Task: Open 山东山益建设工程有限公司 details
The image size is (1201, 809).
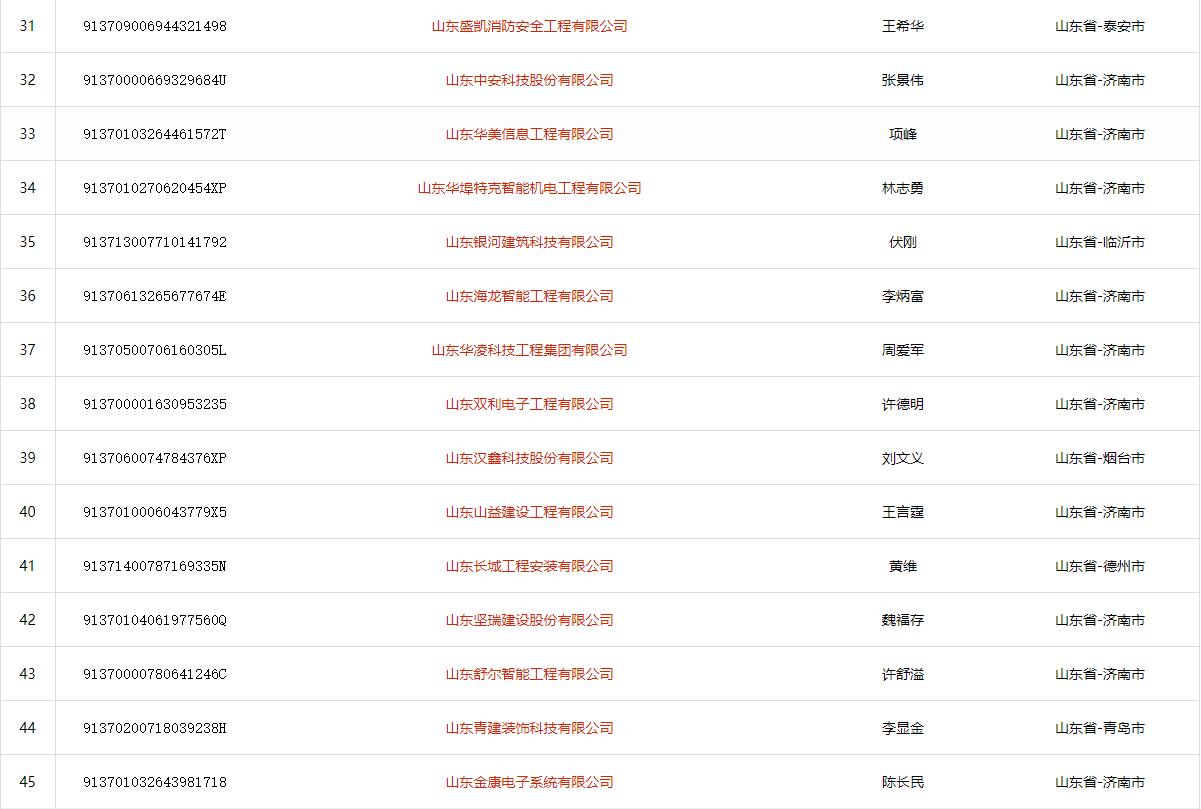Action: [x=529, y=512]
